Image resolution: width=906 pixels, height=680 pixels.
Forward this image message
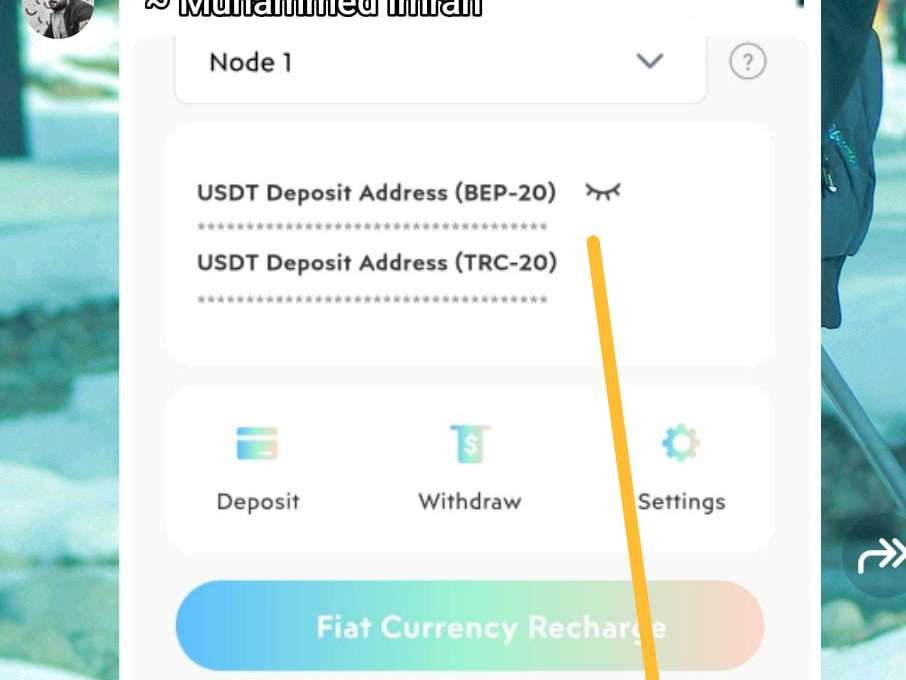tap(878, 556)
